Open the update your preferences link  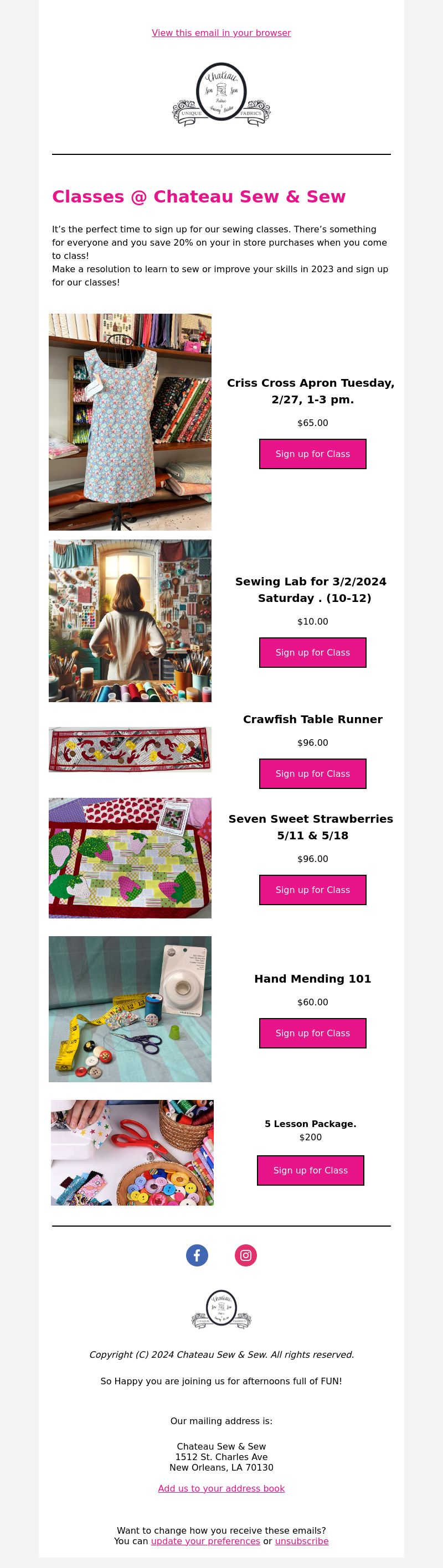pyautogui.click(x=205, y=1541)
